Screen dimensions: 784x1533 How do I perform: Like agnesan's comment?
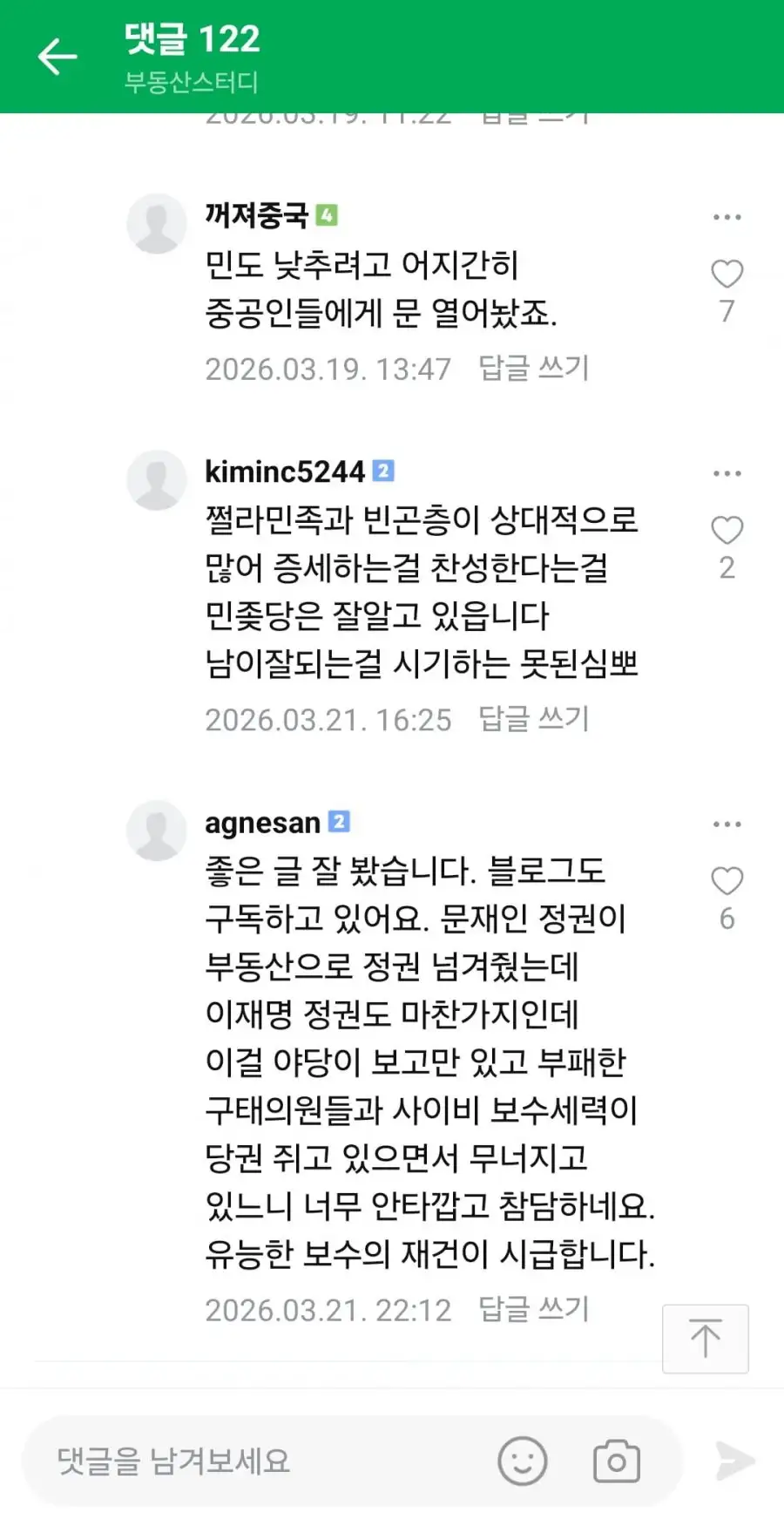pos(727,881)
